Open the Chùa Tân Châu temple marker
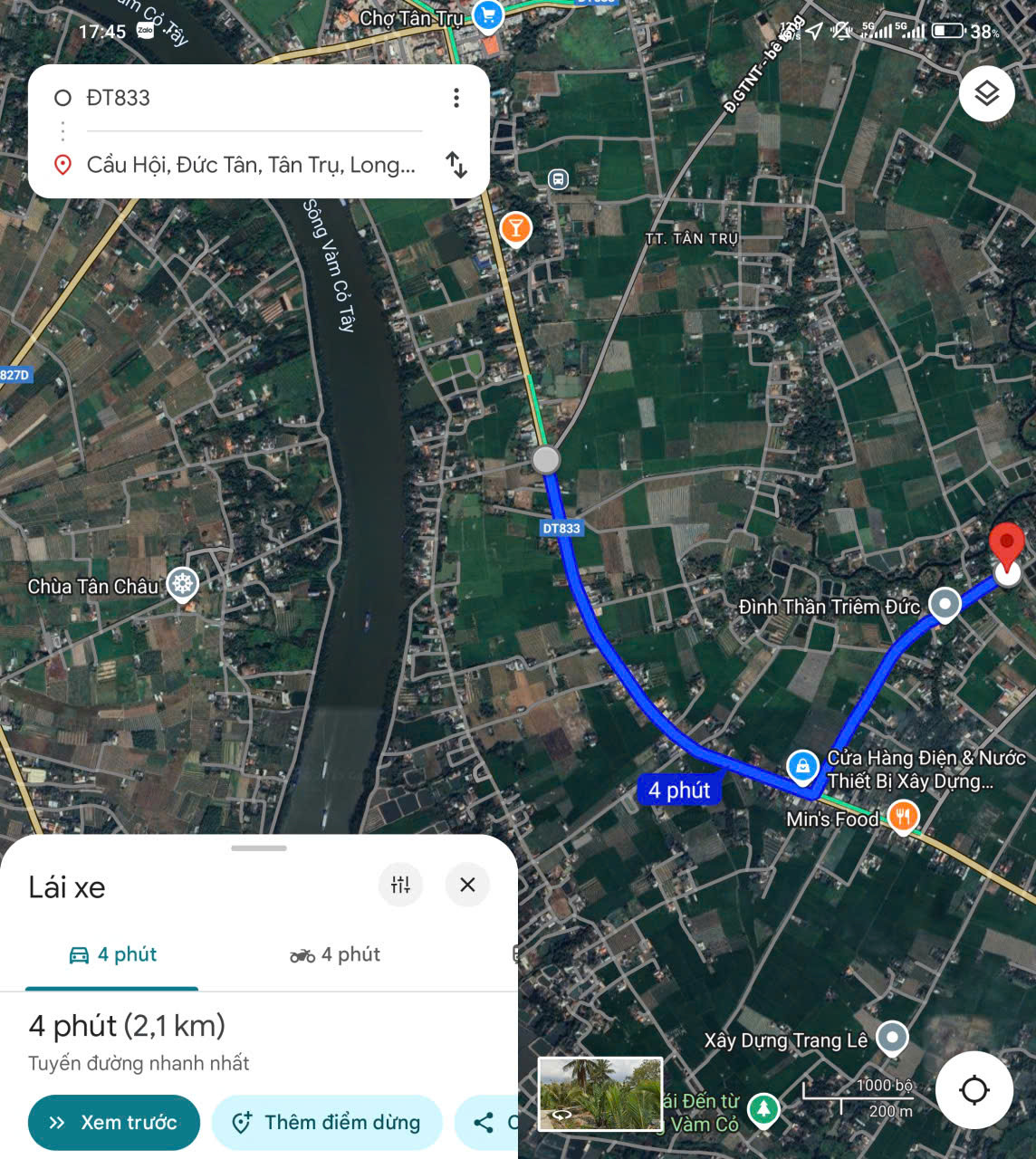The height and width of the screenshot is (1159, 1036). [183, 584]
